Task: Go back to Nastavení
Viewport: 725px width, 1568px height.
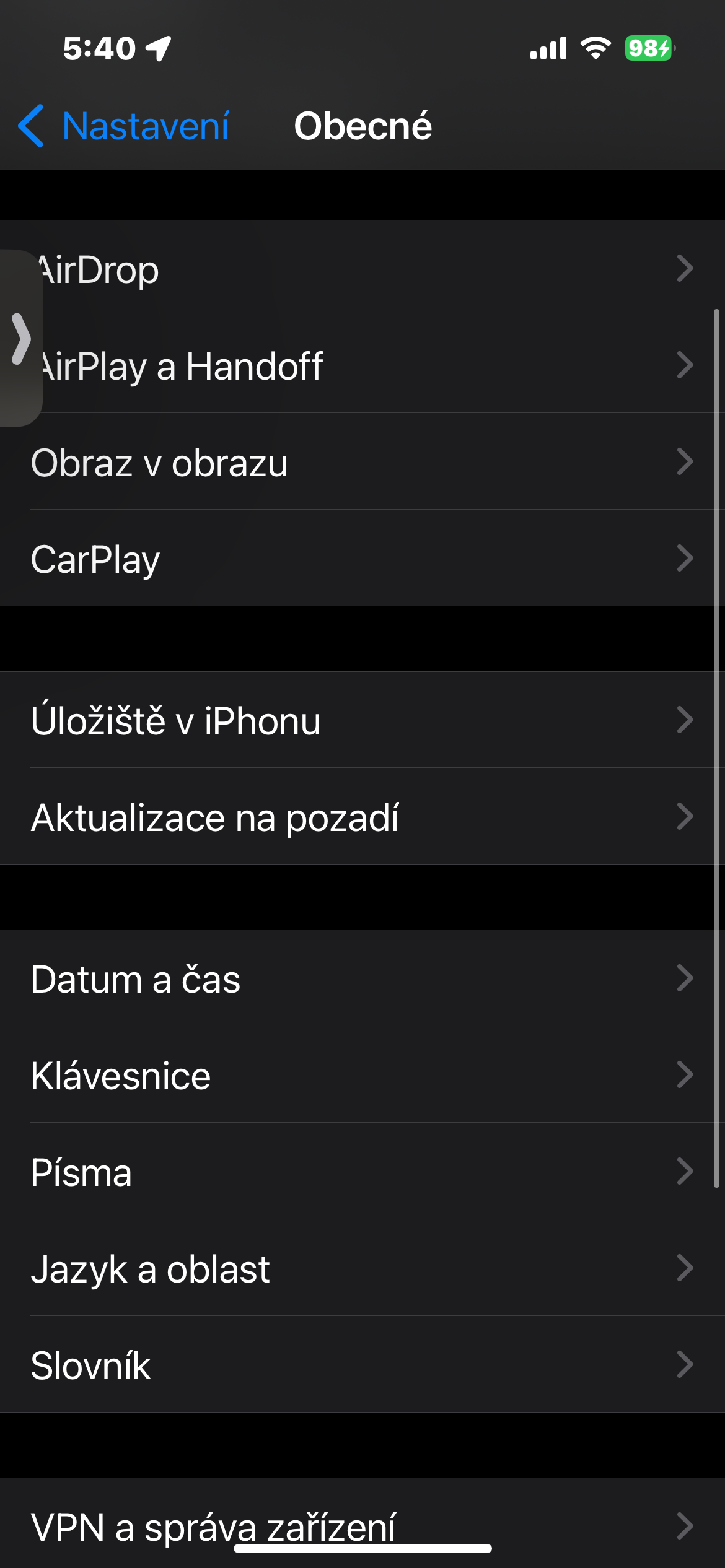Action: point(124,126)
